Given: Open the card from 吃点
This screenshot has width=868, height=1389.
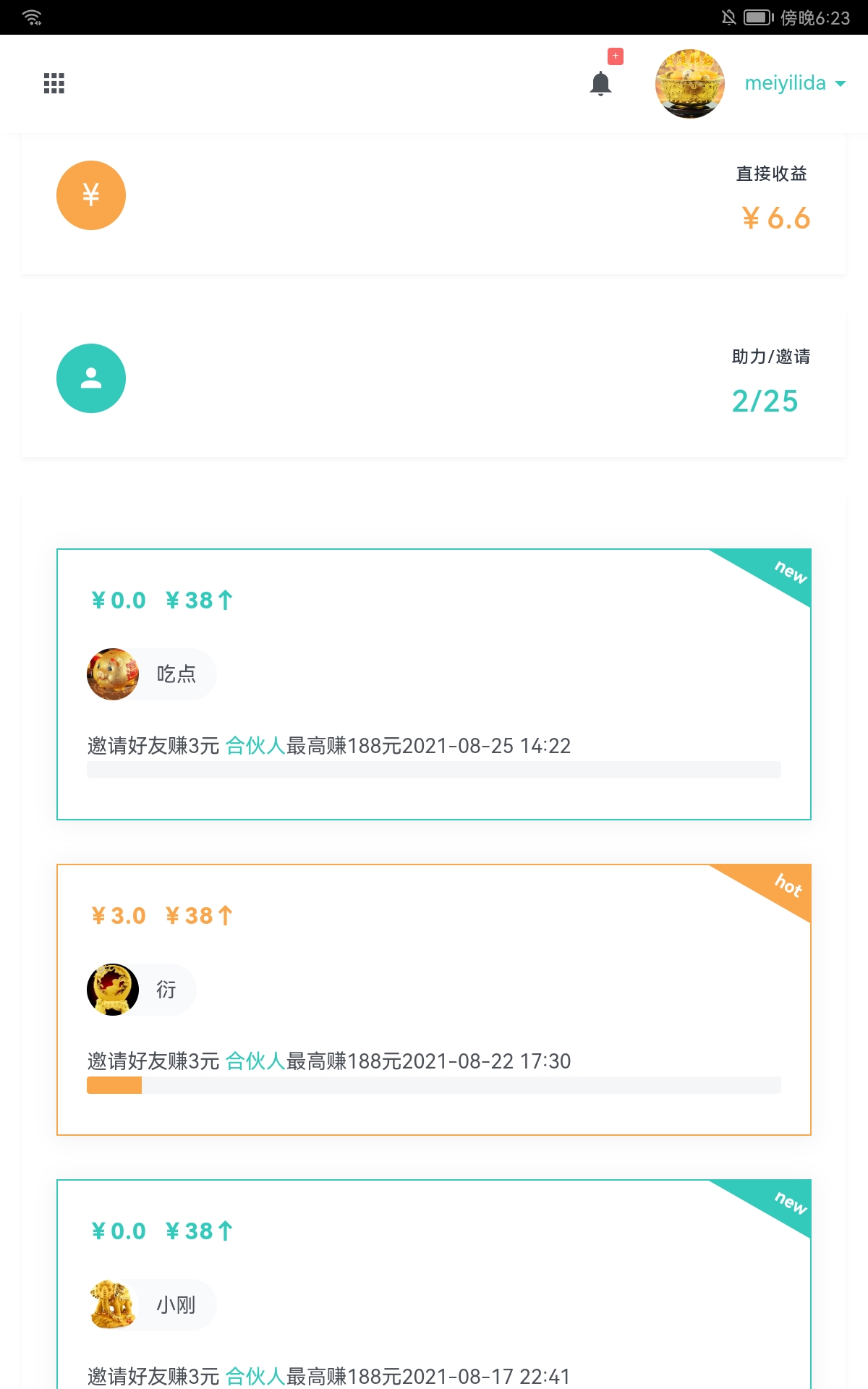Looking at the screenshot, I should 434,684.
